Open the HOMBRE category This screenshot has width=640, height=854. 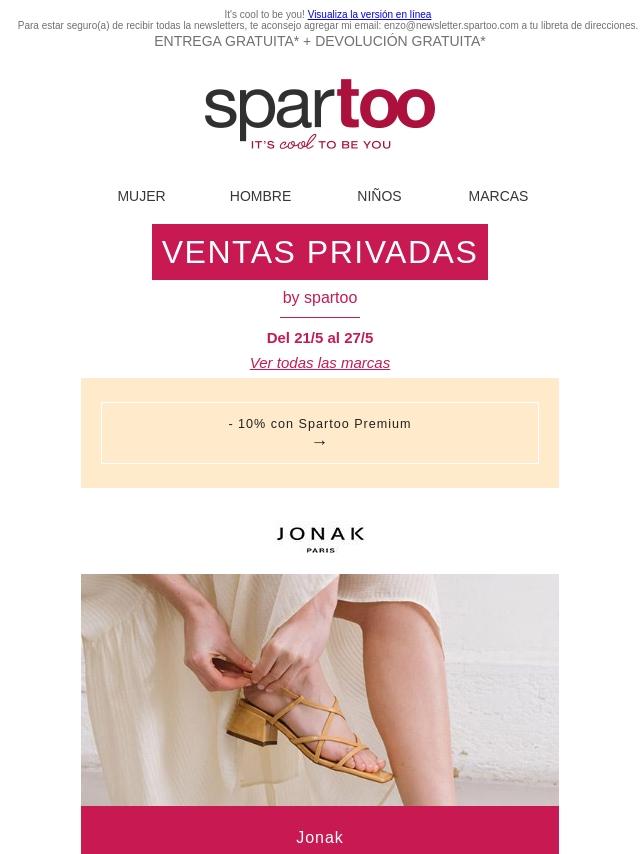click(260, 196)
